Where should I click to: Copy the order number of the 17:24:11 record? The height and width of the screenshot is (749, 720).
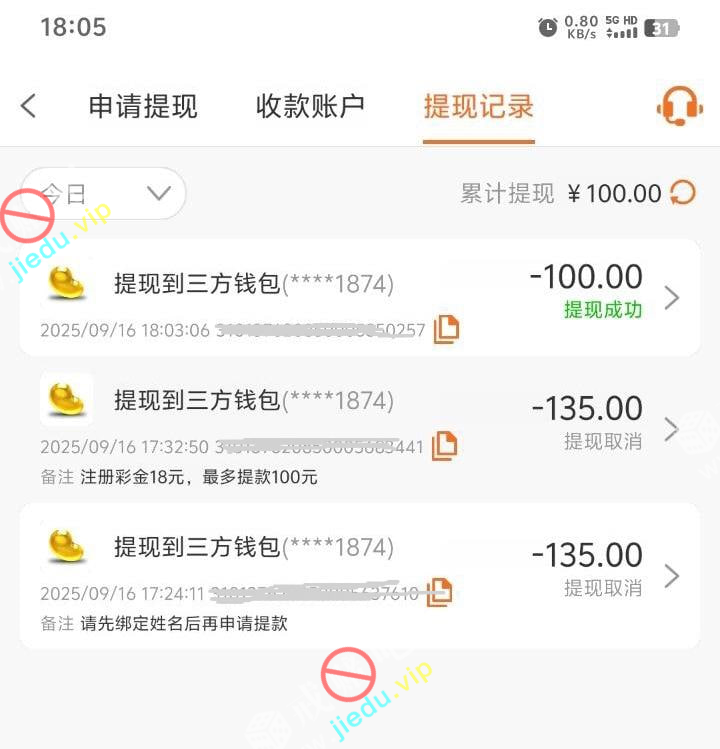(x=440, y=592)
